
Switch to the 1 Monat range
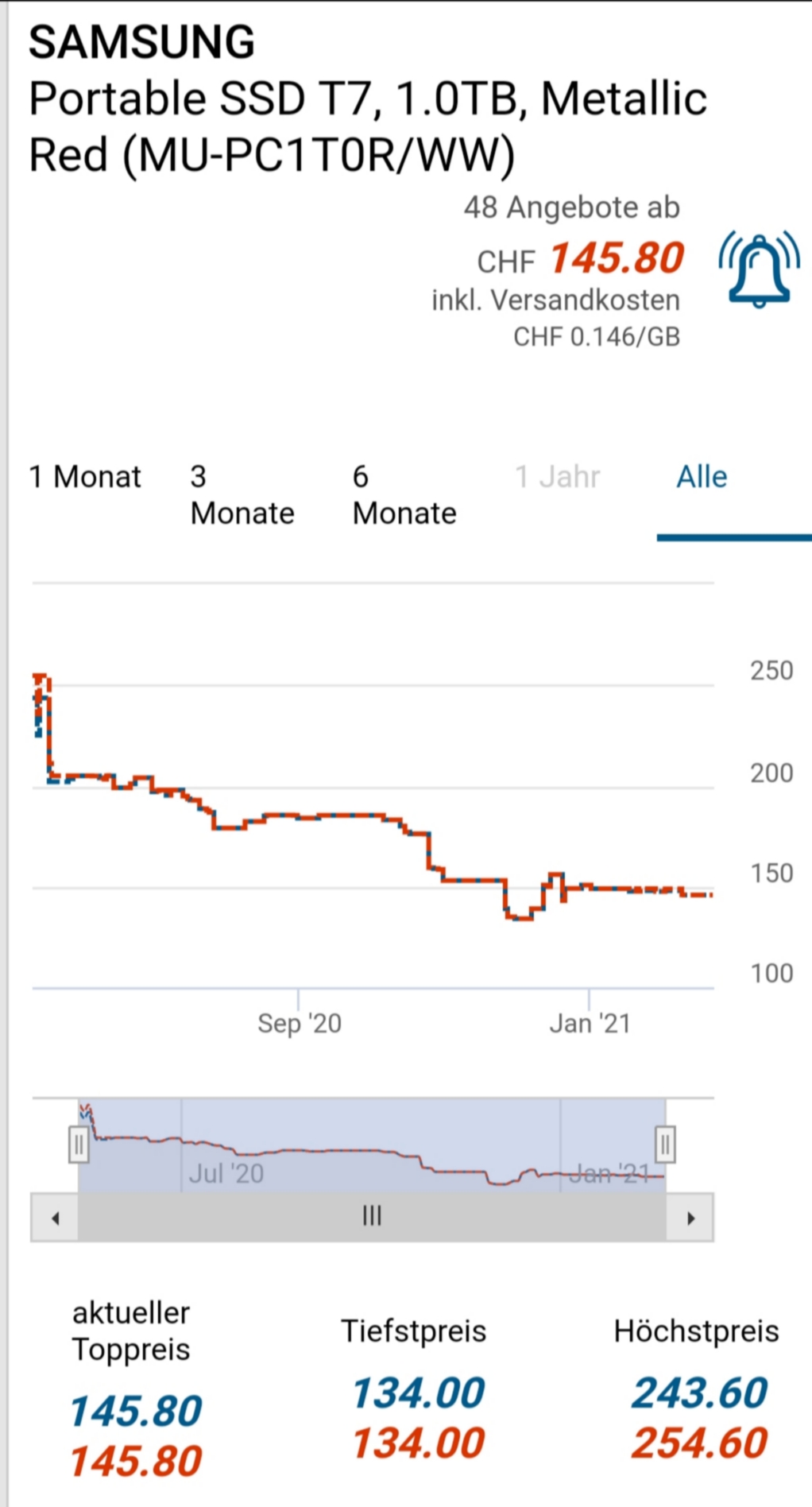click(x=85, y=477)
